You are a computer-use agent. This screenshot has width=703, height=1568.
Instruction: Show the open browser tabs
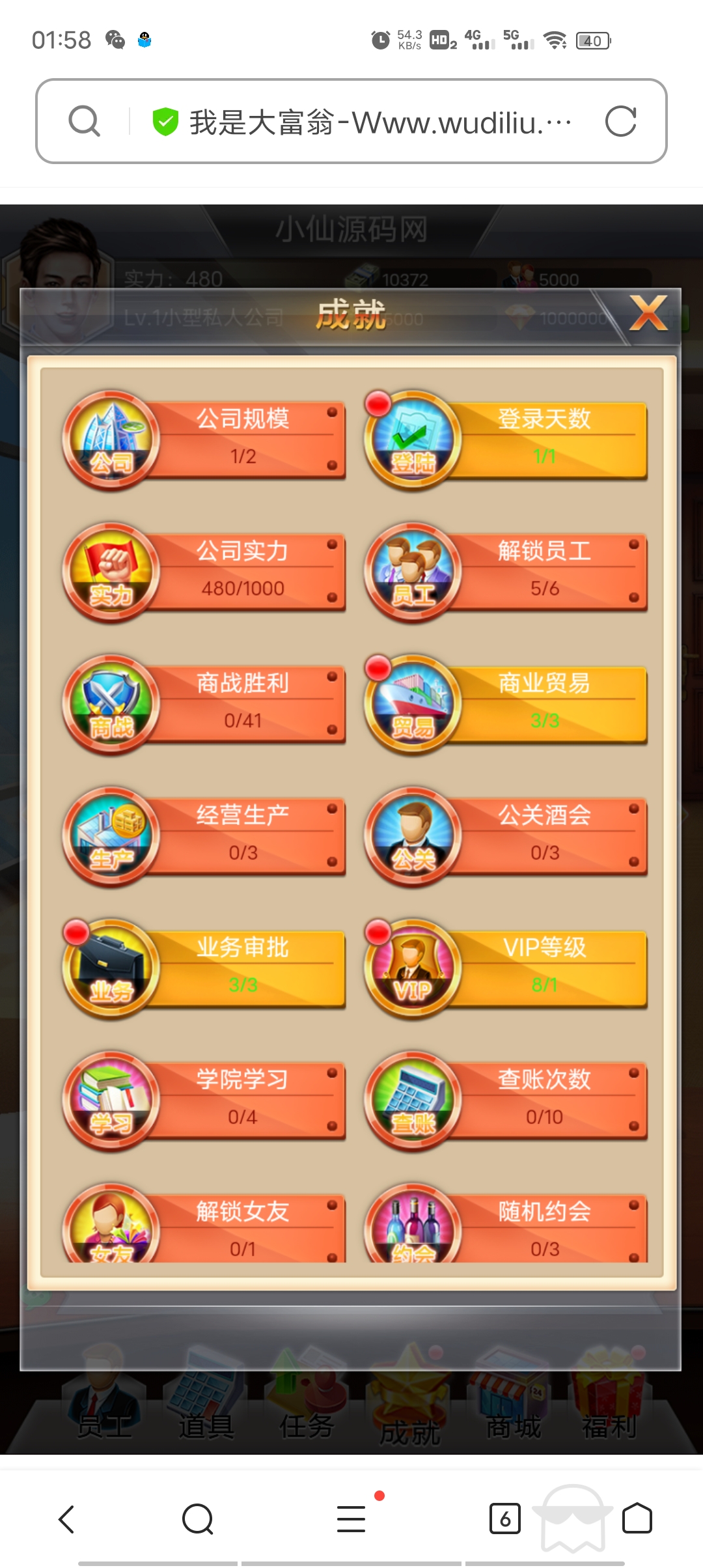[x=504, y=1519]
